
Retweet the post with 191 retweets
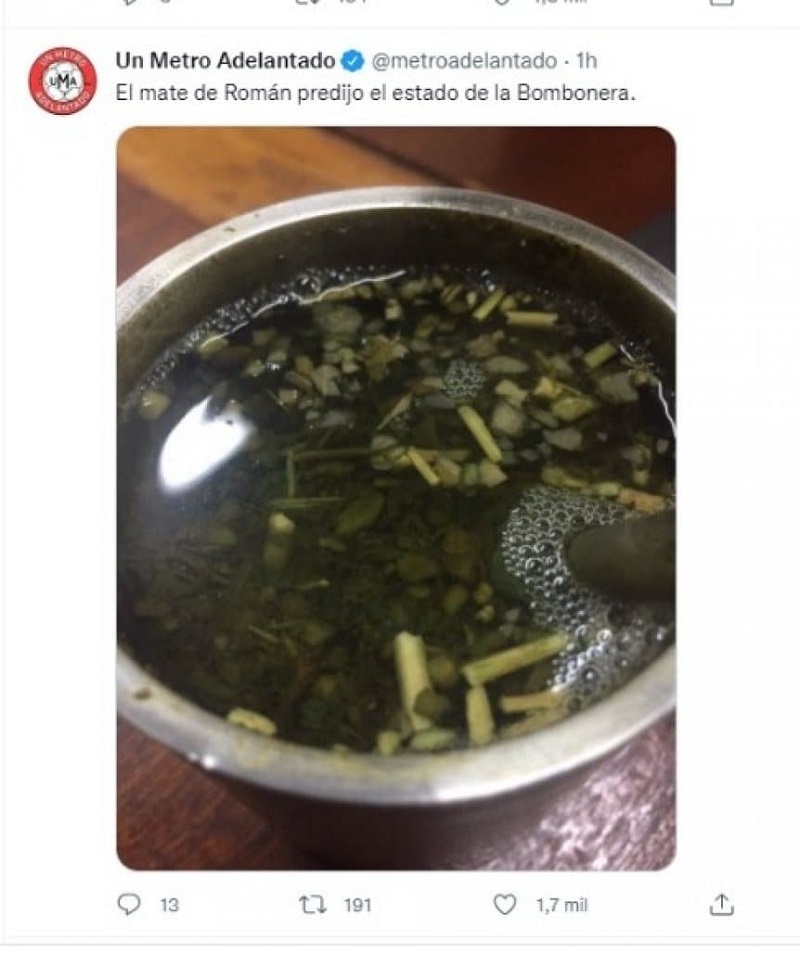click(314, 904)
